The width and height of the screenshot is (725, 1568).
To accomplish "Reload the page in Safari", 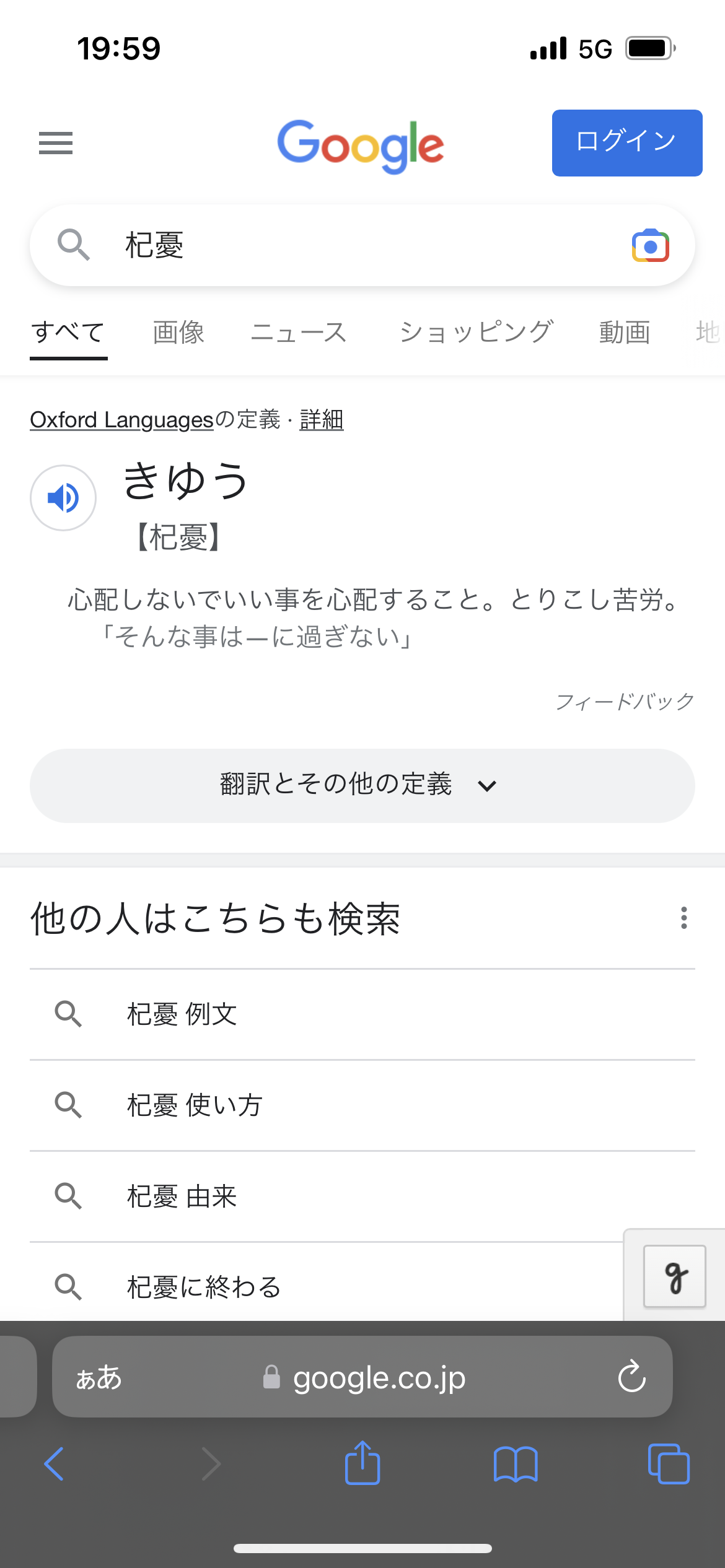I will (x=631, y=1377).
